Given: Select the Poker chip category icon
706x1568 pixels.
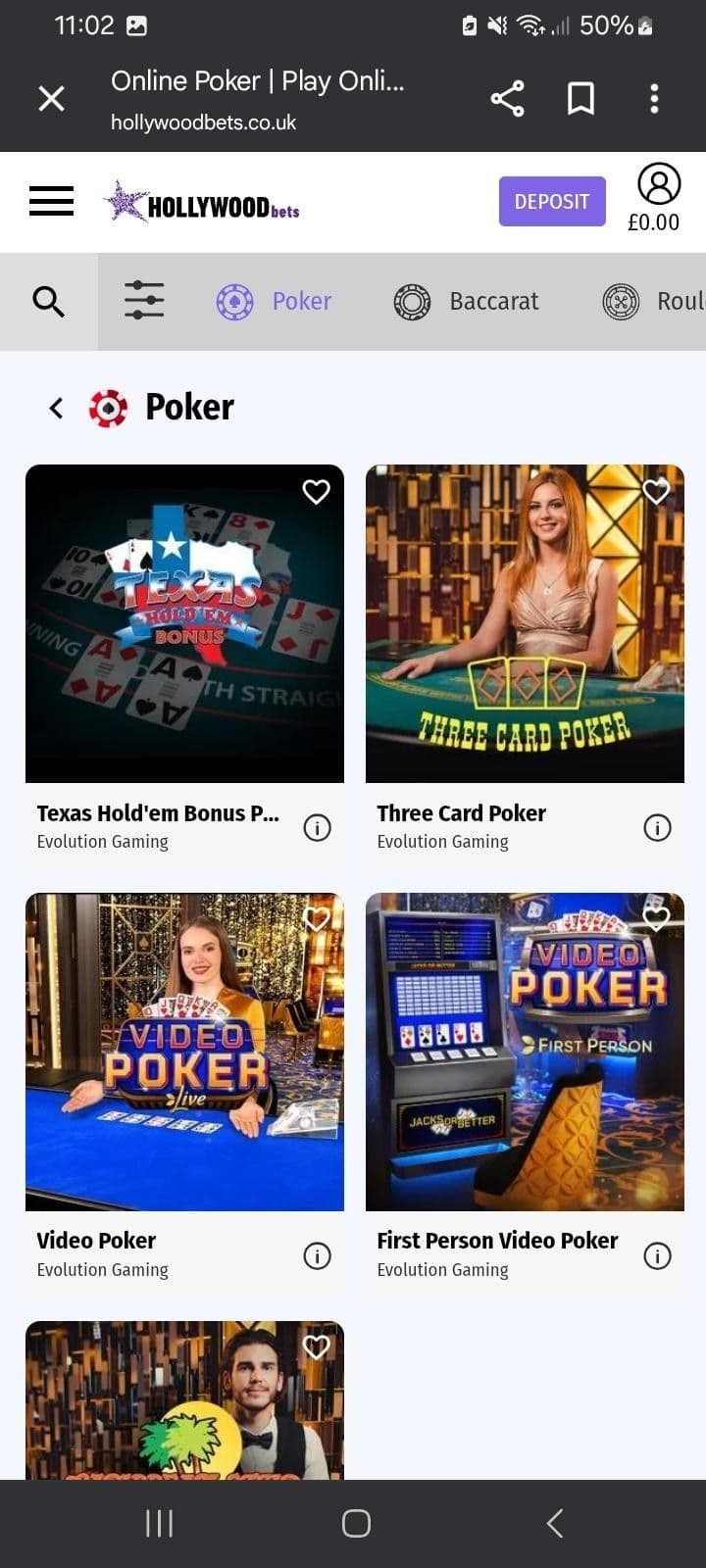Looking at the screenshot, I should click(x=233, y=302).
